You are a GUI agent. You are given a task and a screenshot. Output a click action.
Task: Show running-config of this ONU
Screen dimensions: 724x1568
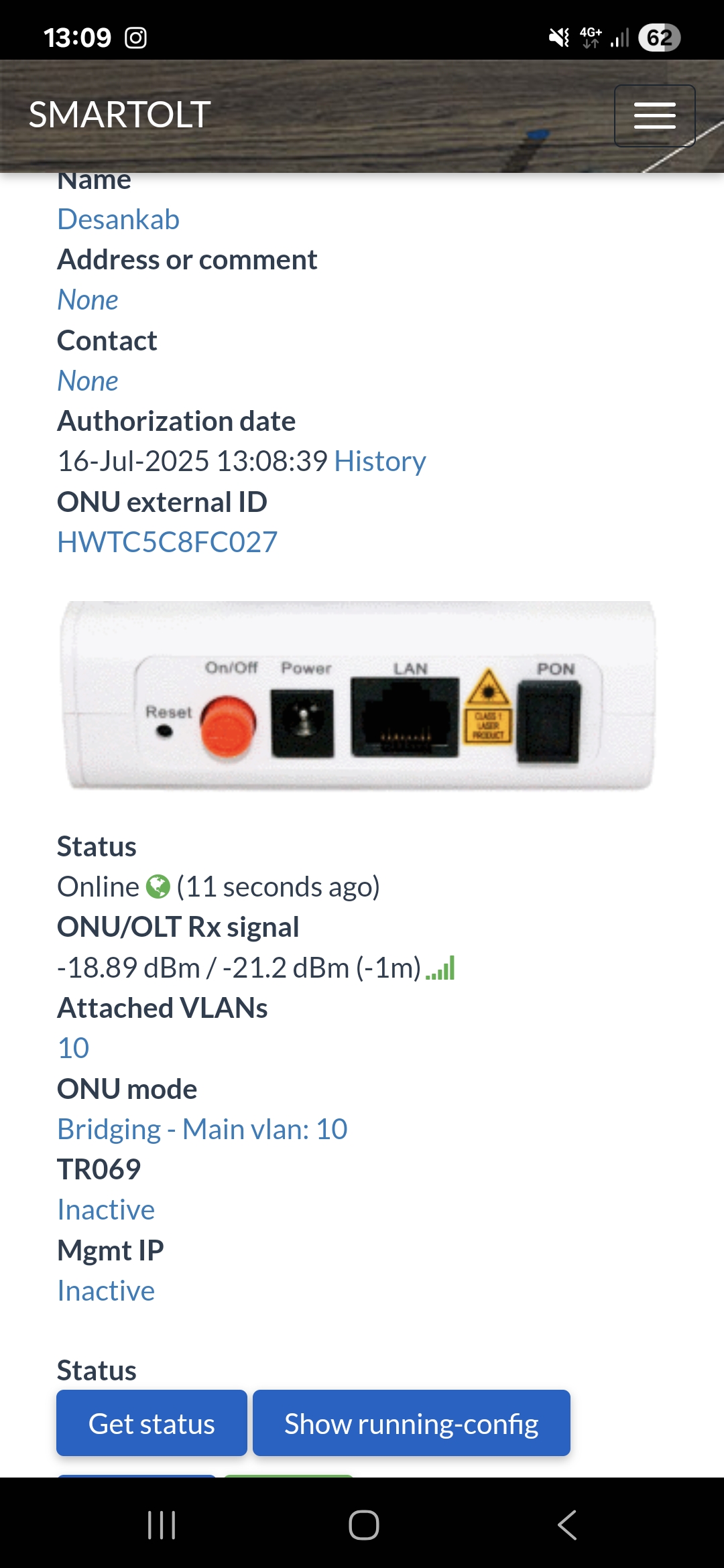(x=411, y=1423)
